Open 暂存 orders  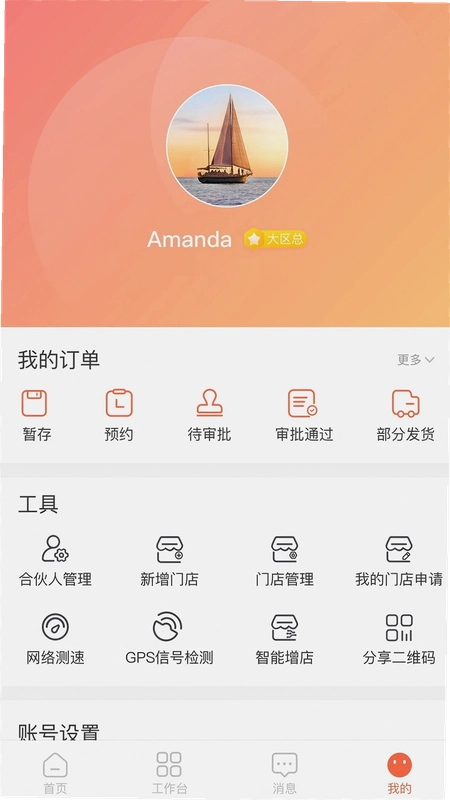click(x=37, y=415)
